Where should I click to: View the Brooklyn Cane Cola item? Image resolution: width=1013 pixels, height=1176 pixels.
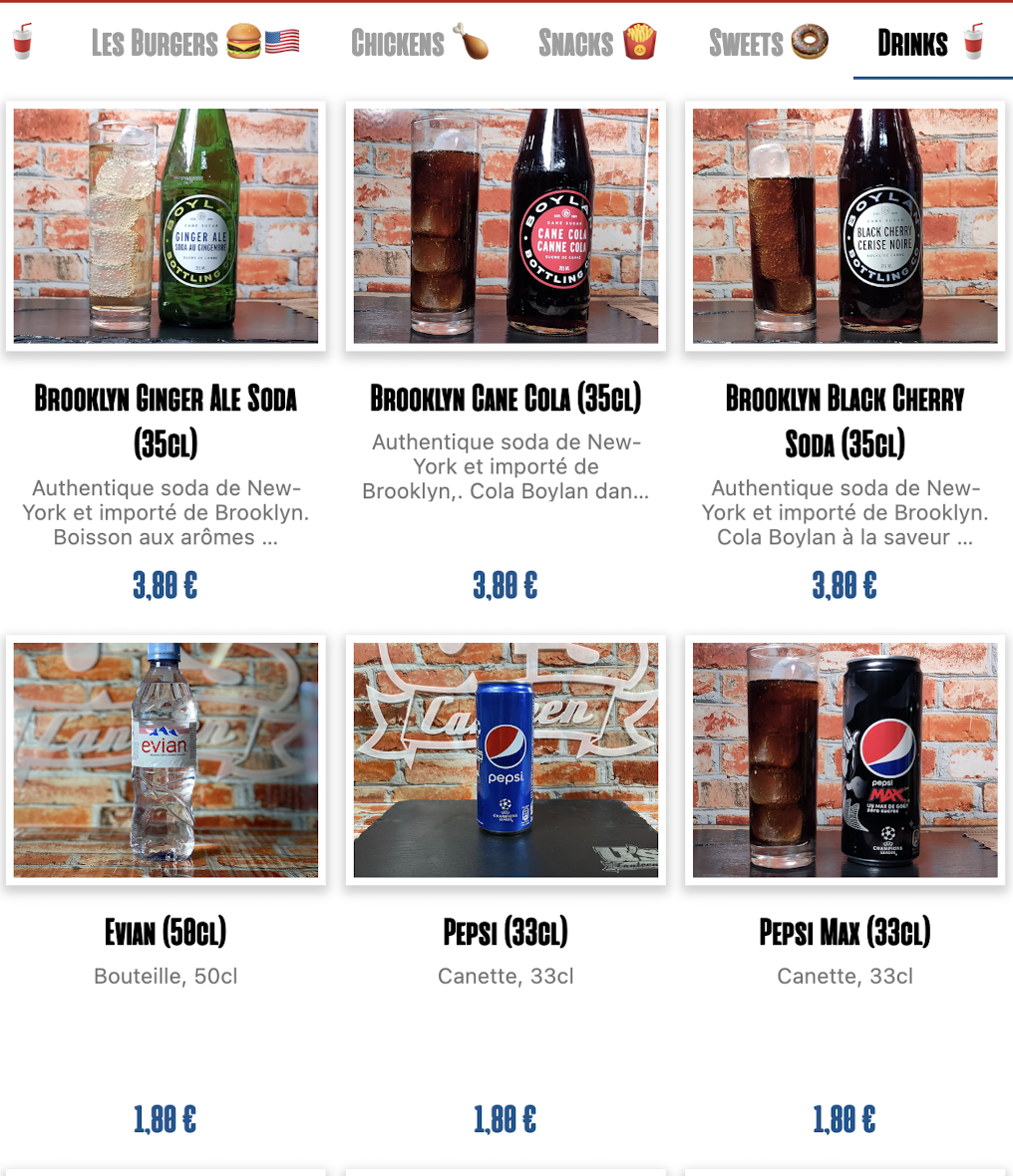pos(506,227)
